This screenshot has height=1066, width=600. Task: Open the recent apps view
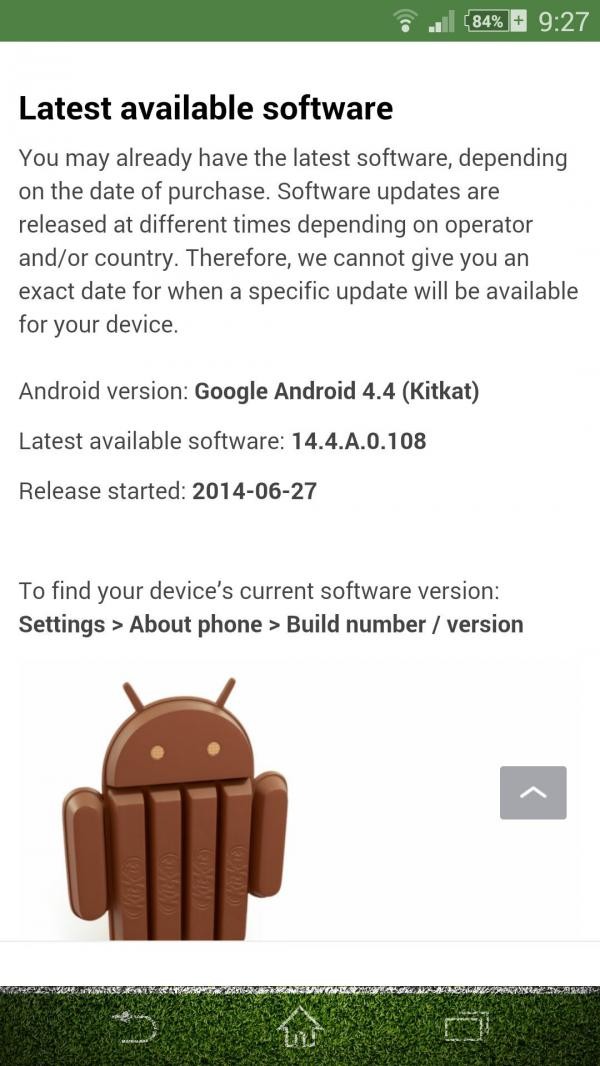click(466, 1027)
